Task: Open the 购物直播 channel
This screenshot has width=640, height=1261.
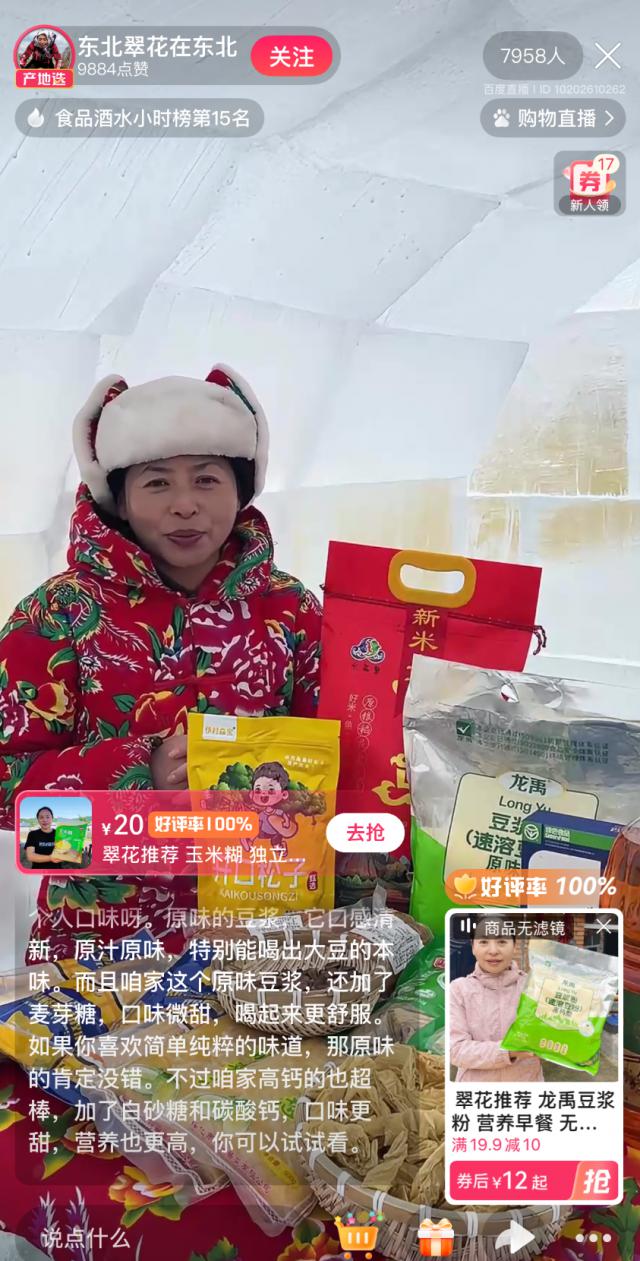Action: coord(552,118)
